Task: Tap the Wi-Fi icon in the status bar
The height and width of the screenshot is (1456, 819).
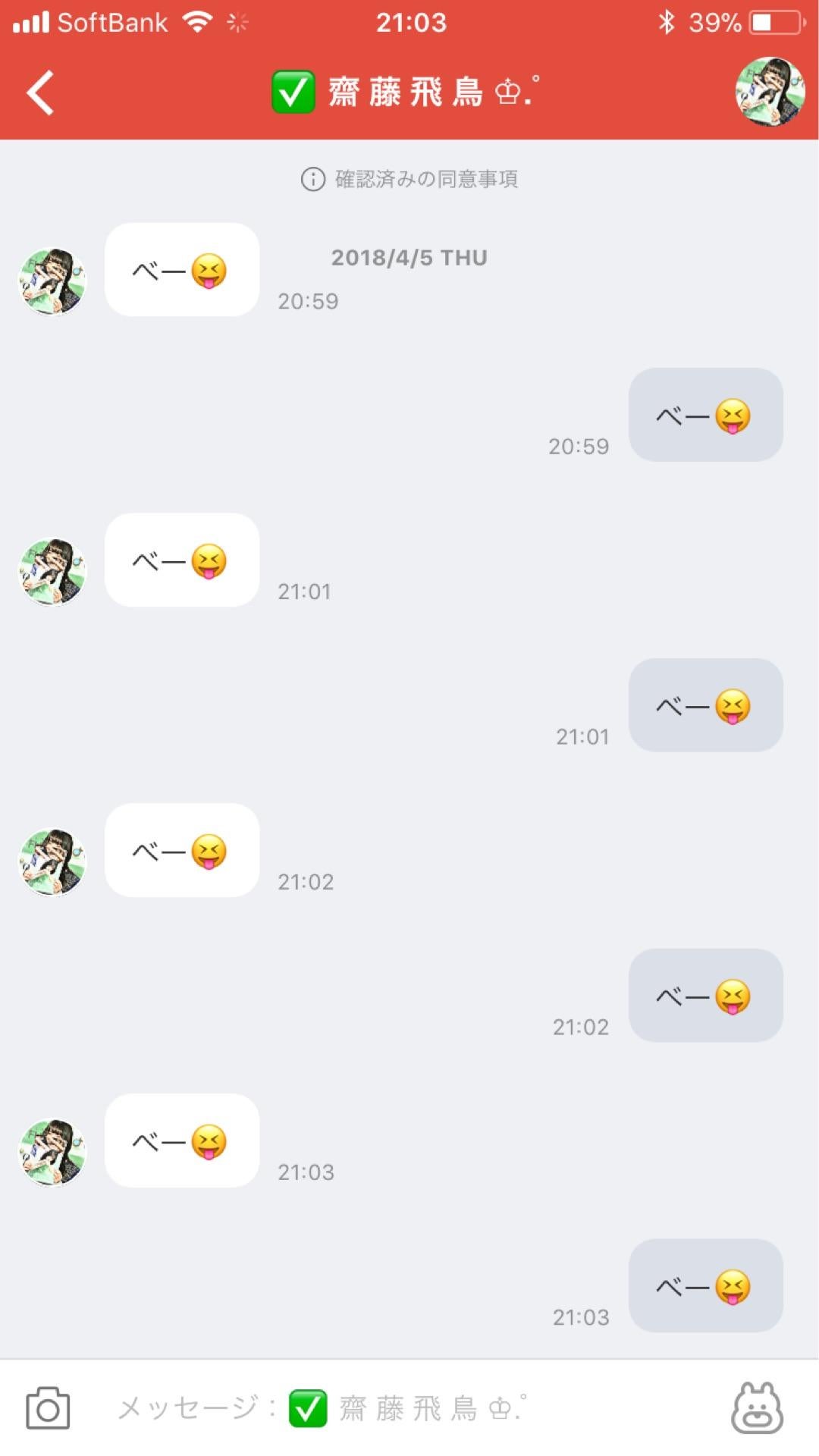Action: tap(199, 21)
